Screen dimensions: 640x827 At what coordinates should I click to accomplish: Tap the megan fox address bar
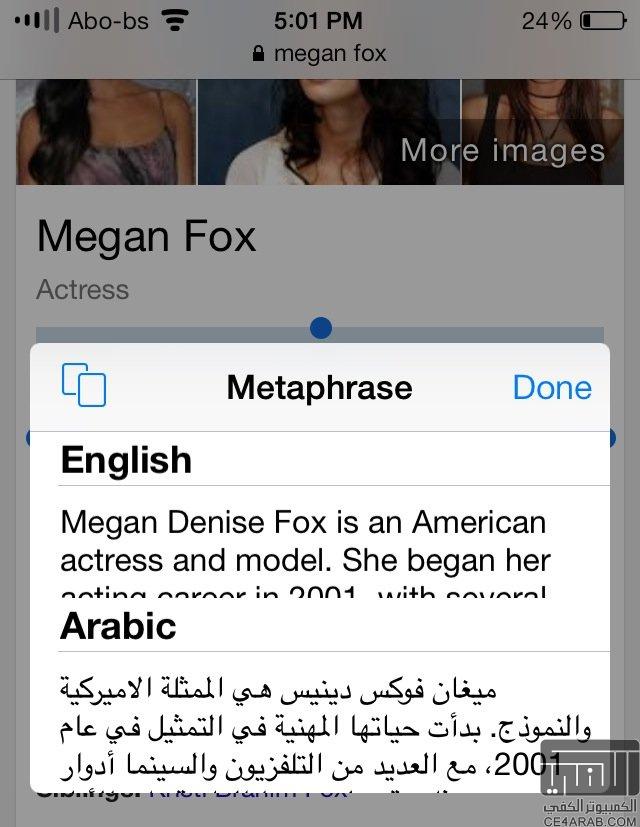(320, 54)
